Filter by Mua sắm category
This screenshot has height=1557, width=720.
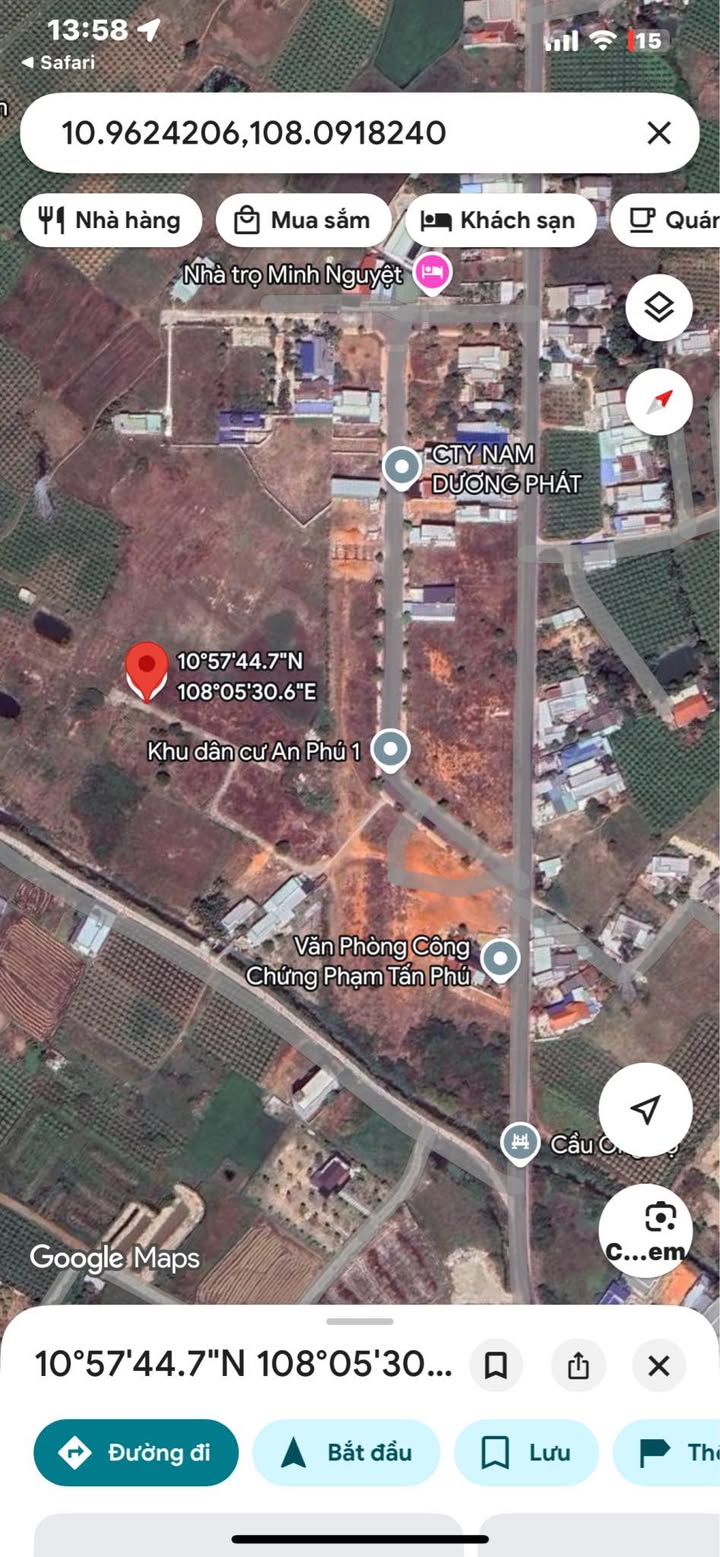[x=303, y=220]
